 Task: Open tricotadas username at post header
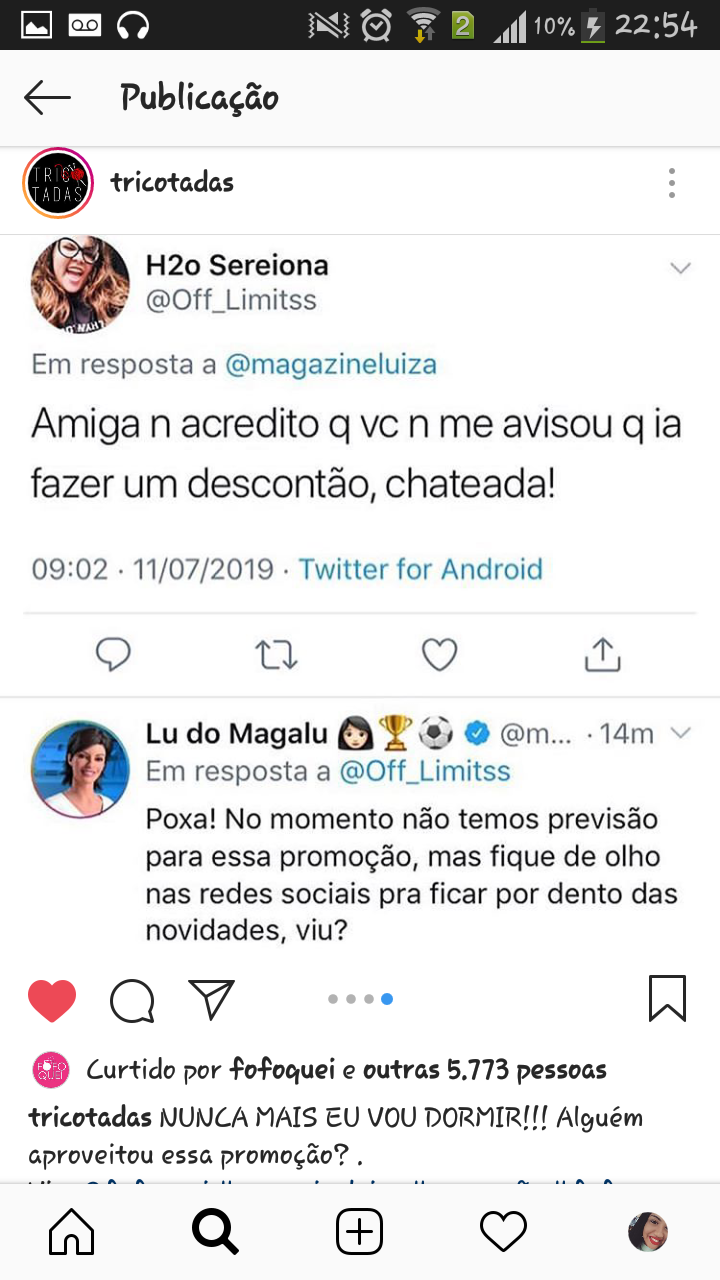click(x=172, y=183)
